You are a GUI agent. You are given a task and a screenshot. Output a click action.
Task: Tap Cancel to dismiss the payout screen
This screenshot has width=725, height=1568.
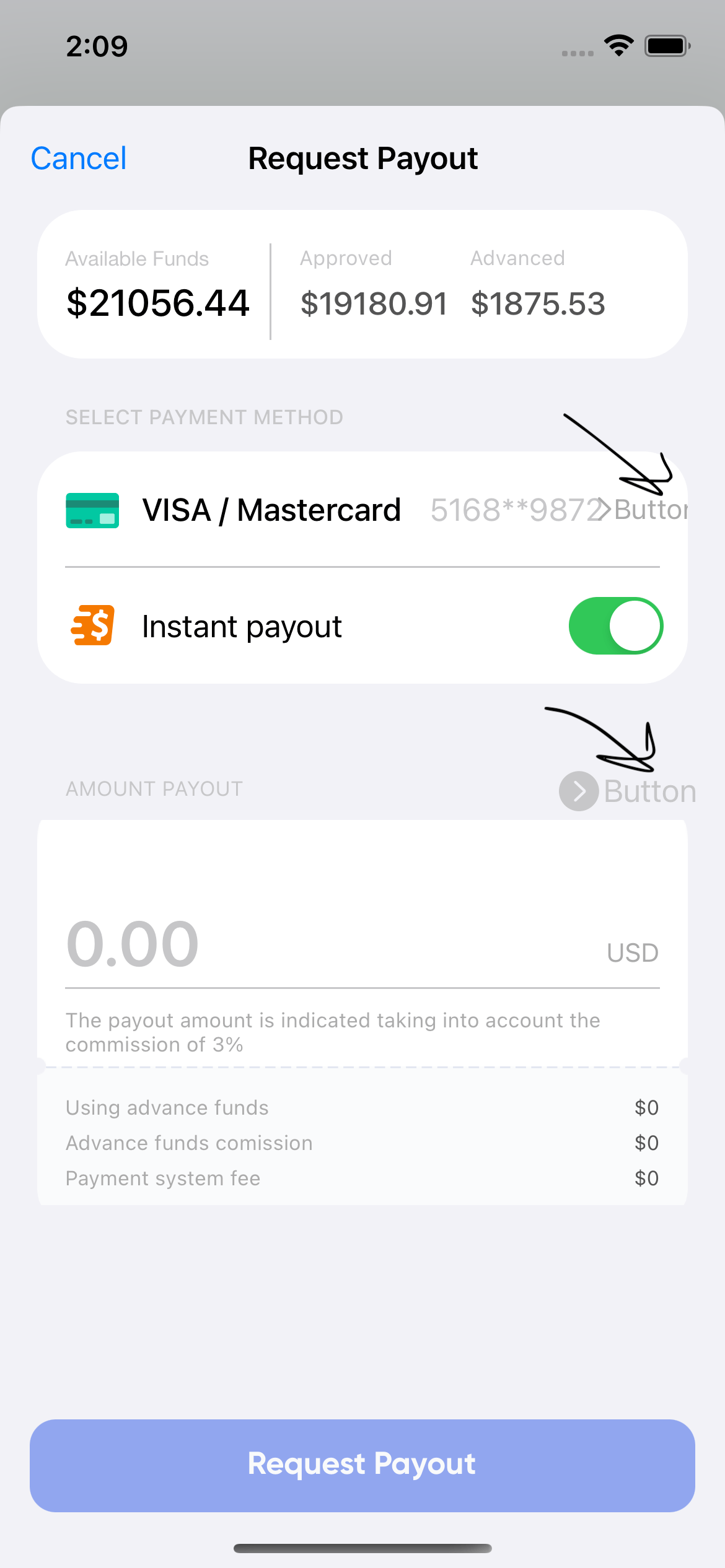(x=78, y=158)
